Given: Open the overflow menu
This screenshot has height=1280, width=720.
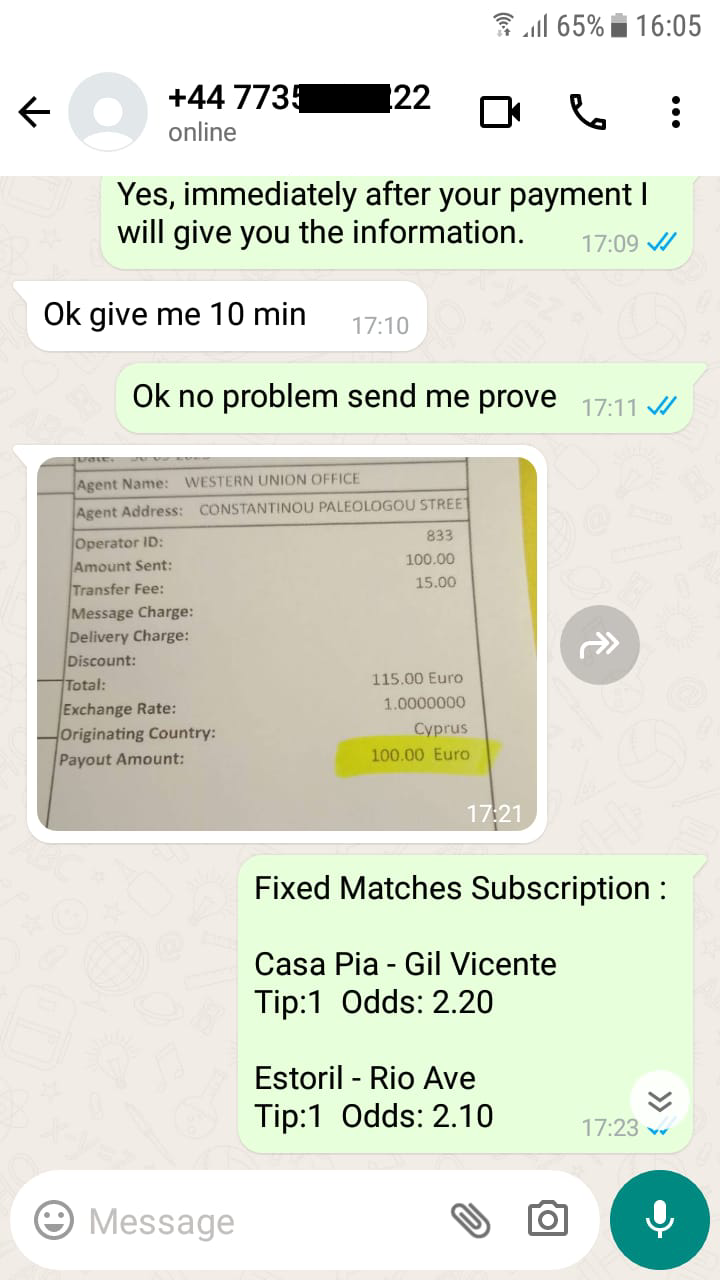Looking at the screenshot, I should 676,112.
